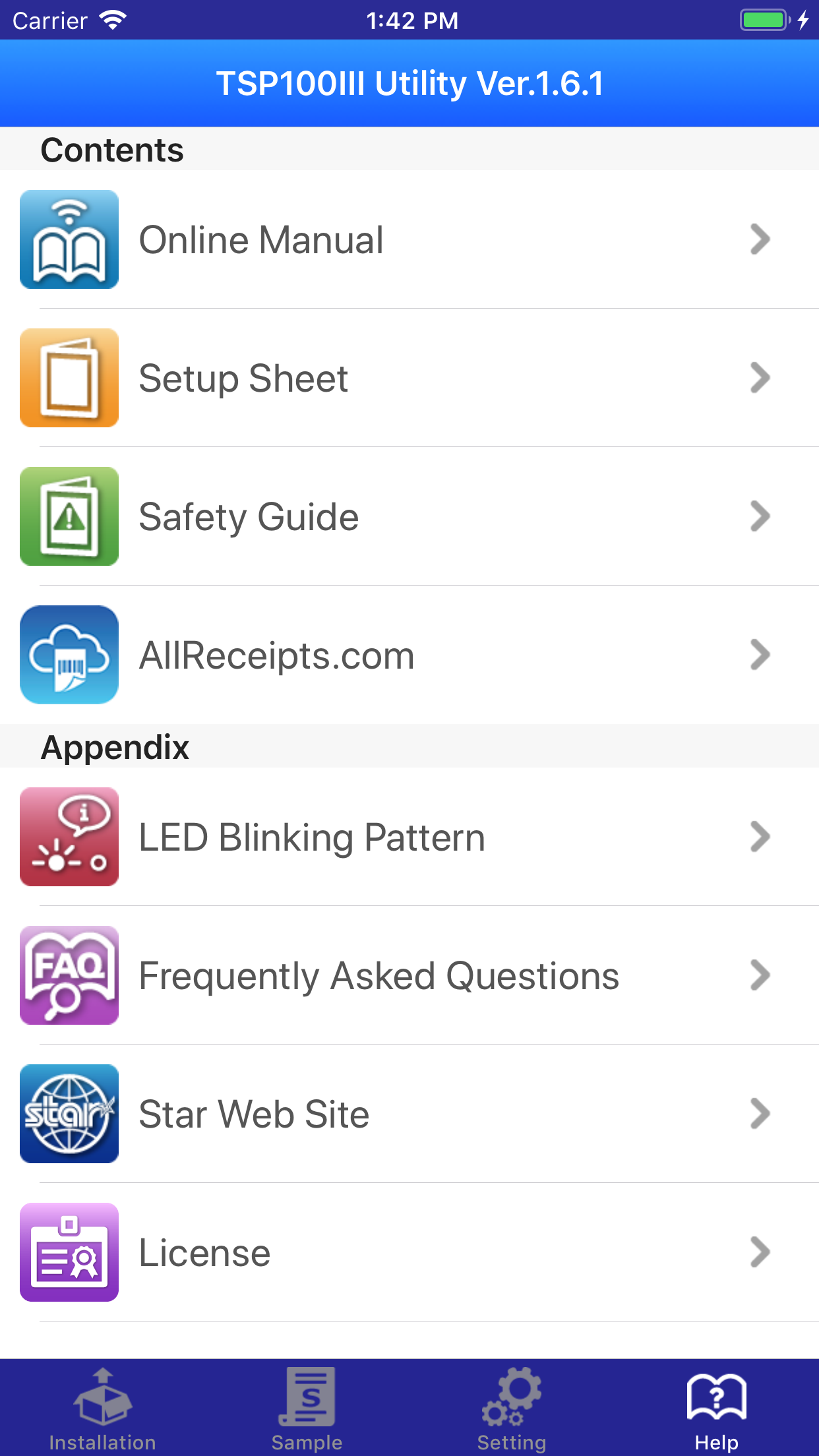The width and height of the screenshot is (819, 1456).
Task: Open LED Blinking Pattern
Action: tap(409, 837)
